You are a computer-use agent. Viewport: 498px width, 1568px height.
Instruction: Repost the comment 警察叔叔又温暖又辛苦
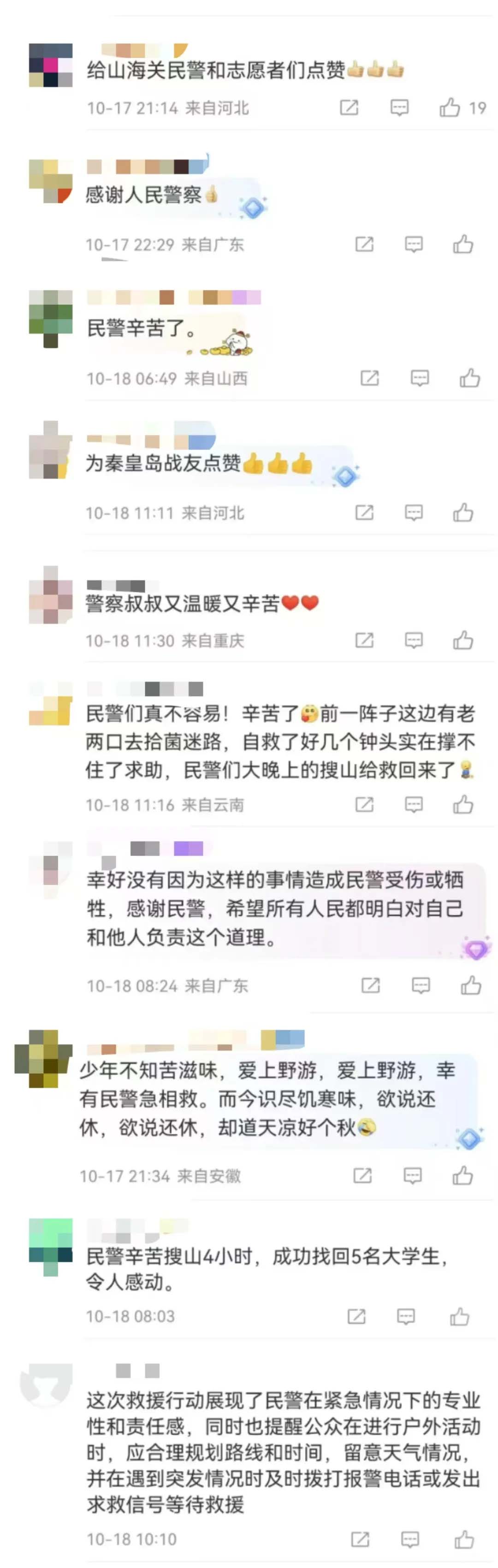coord(364,641)
